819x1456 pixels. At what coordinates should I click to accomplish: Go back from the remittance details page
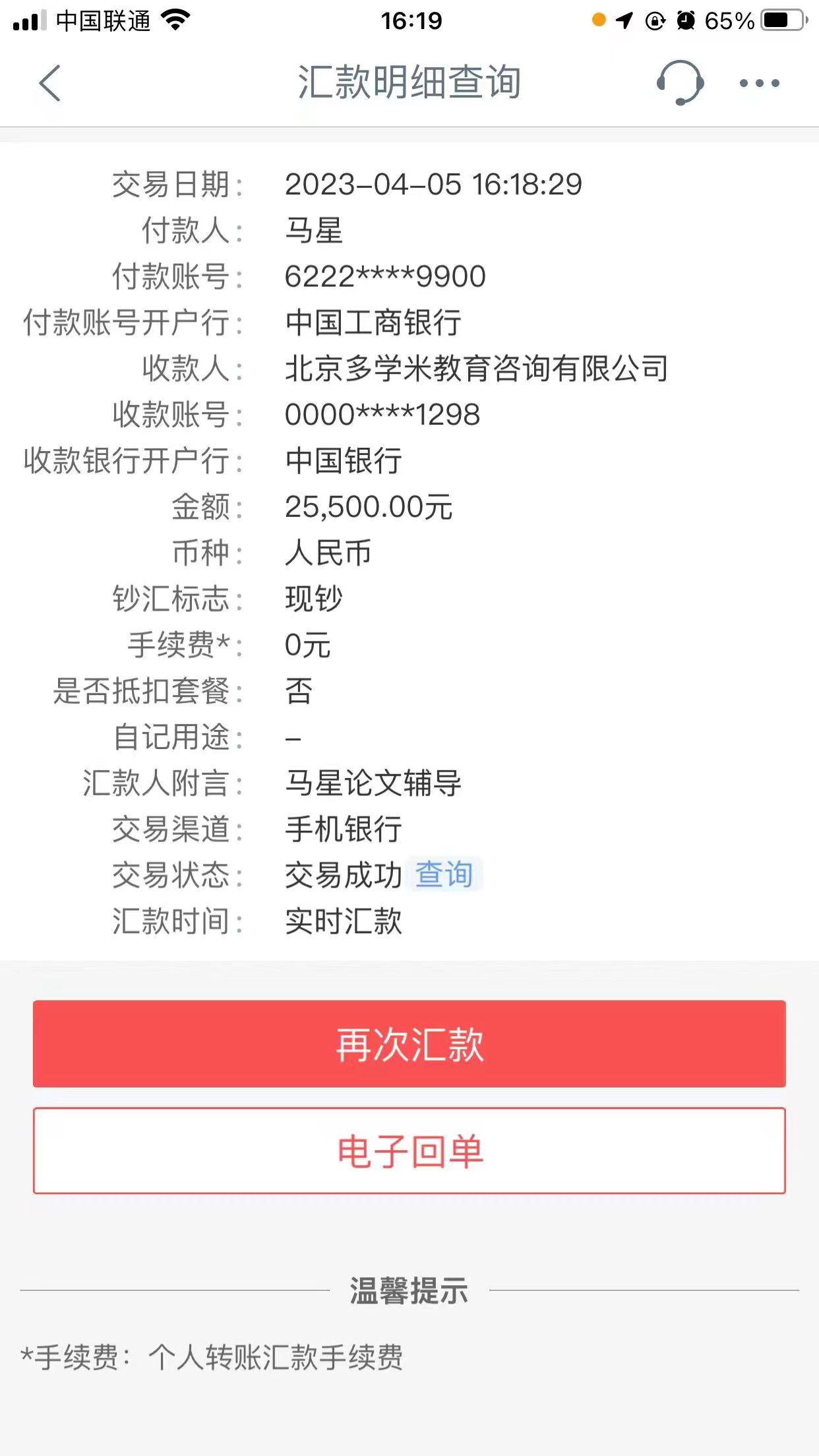pos(50,83)
